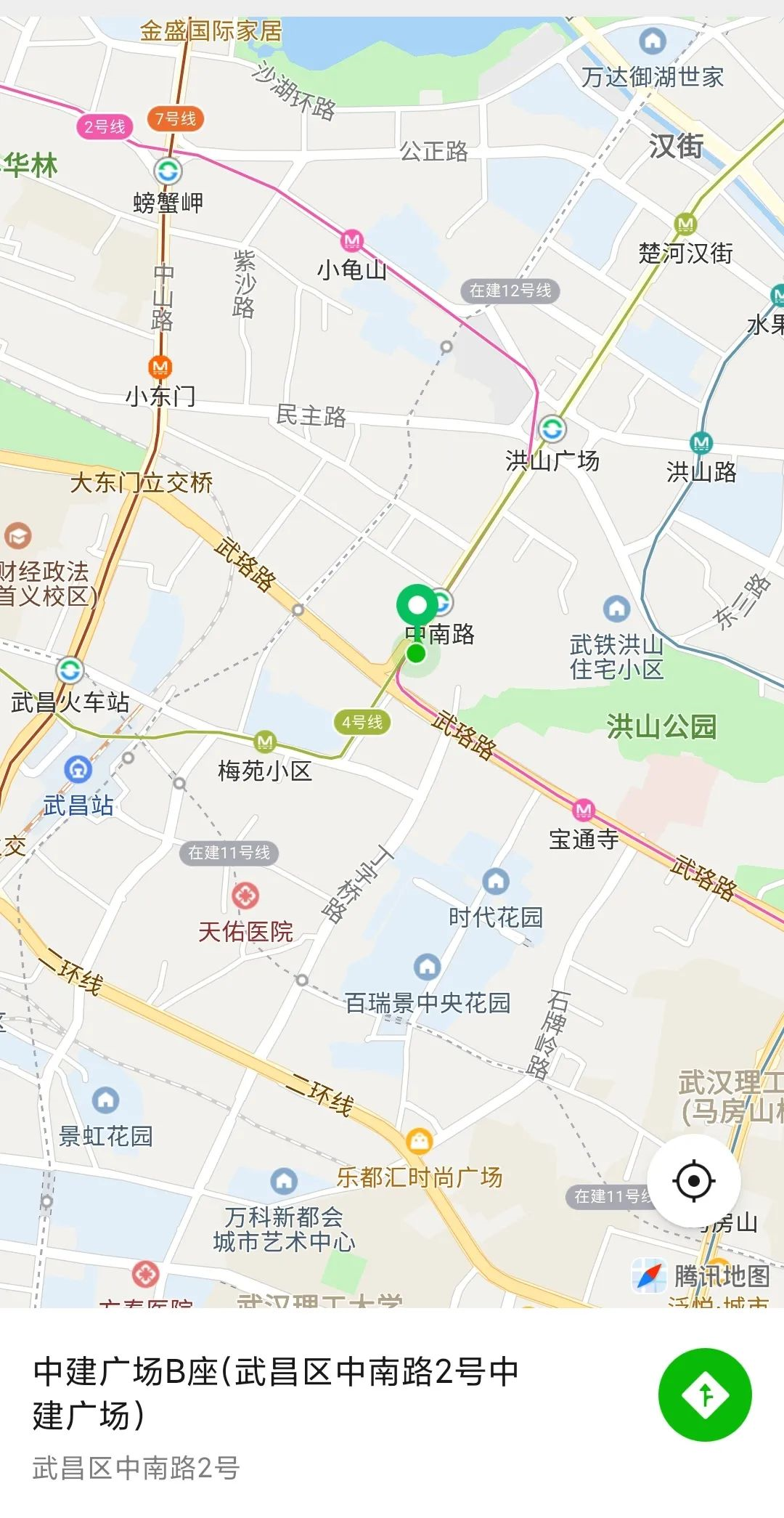Start navigation to 中建广场B座

[704, 1395]
